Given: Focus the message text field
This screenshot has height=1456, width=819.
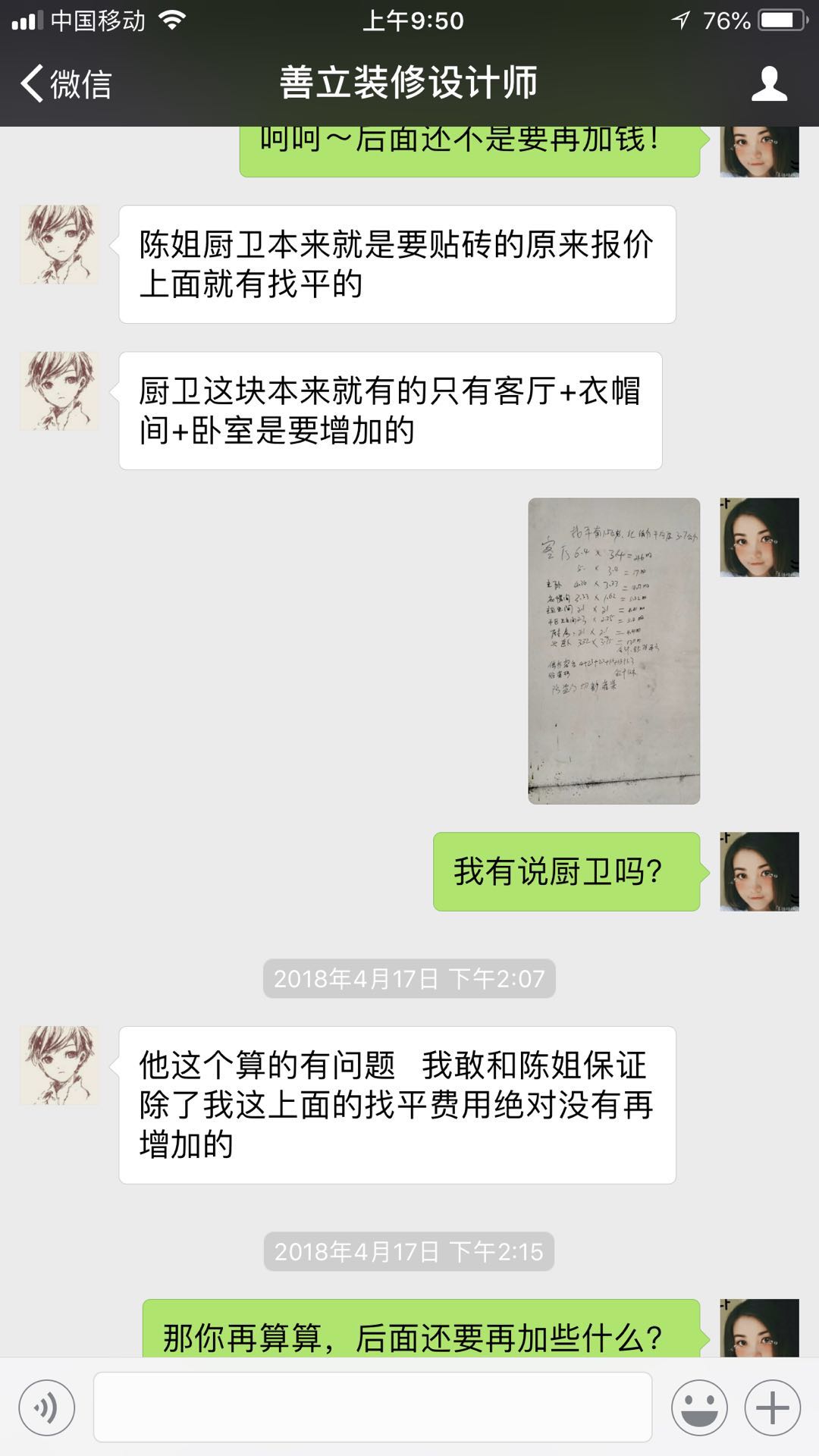Looking at the screenshot, I should (372, 1407).
